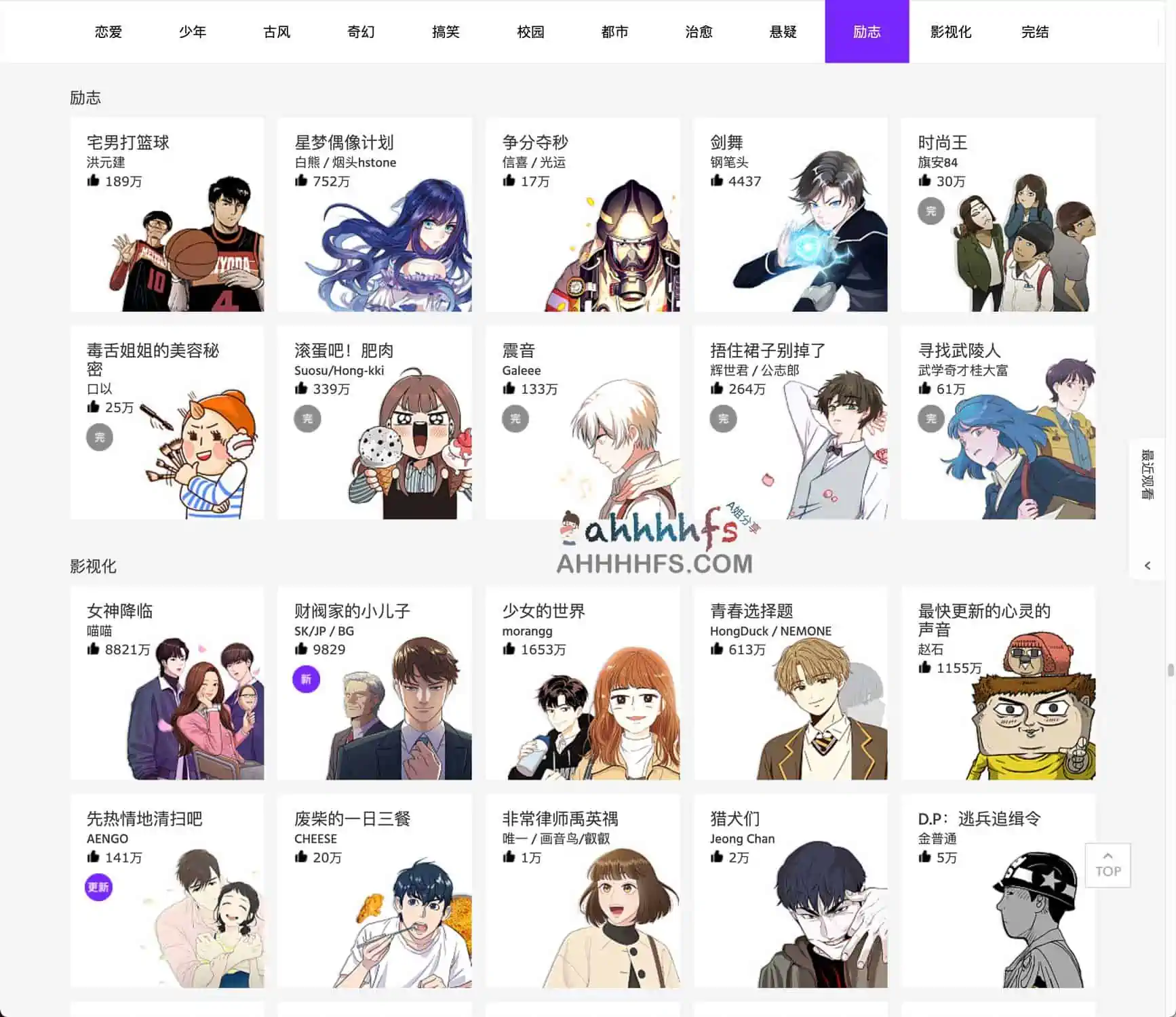The width and height of the screenshot is (1176, 1017).
Task: Go to the 影视化 tab
Action: click(951, 32)
